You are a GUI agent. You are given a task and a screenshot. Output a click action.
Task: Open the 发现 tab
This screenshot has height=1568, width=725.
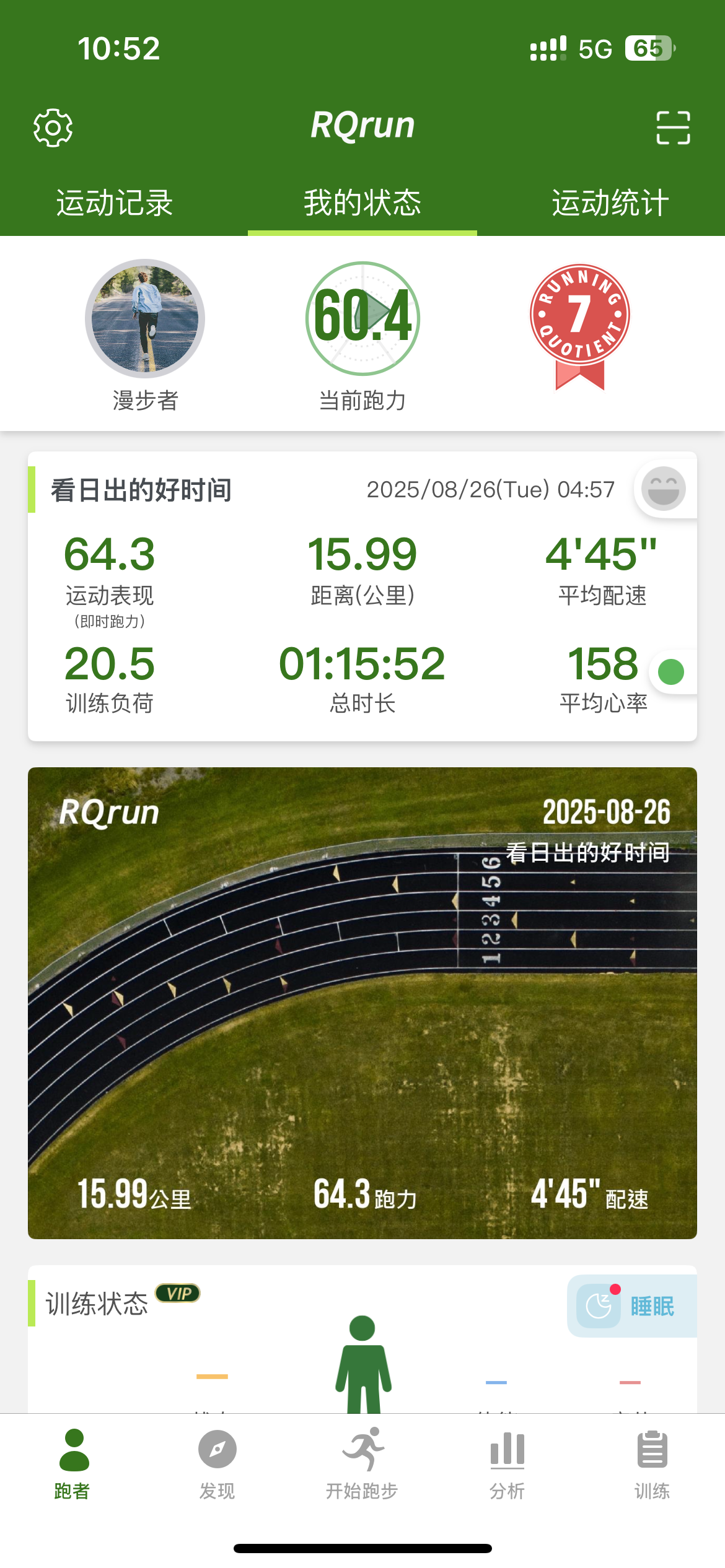click(217, 1464)
